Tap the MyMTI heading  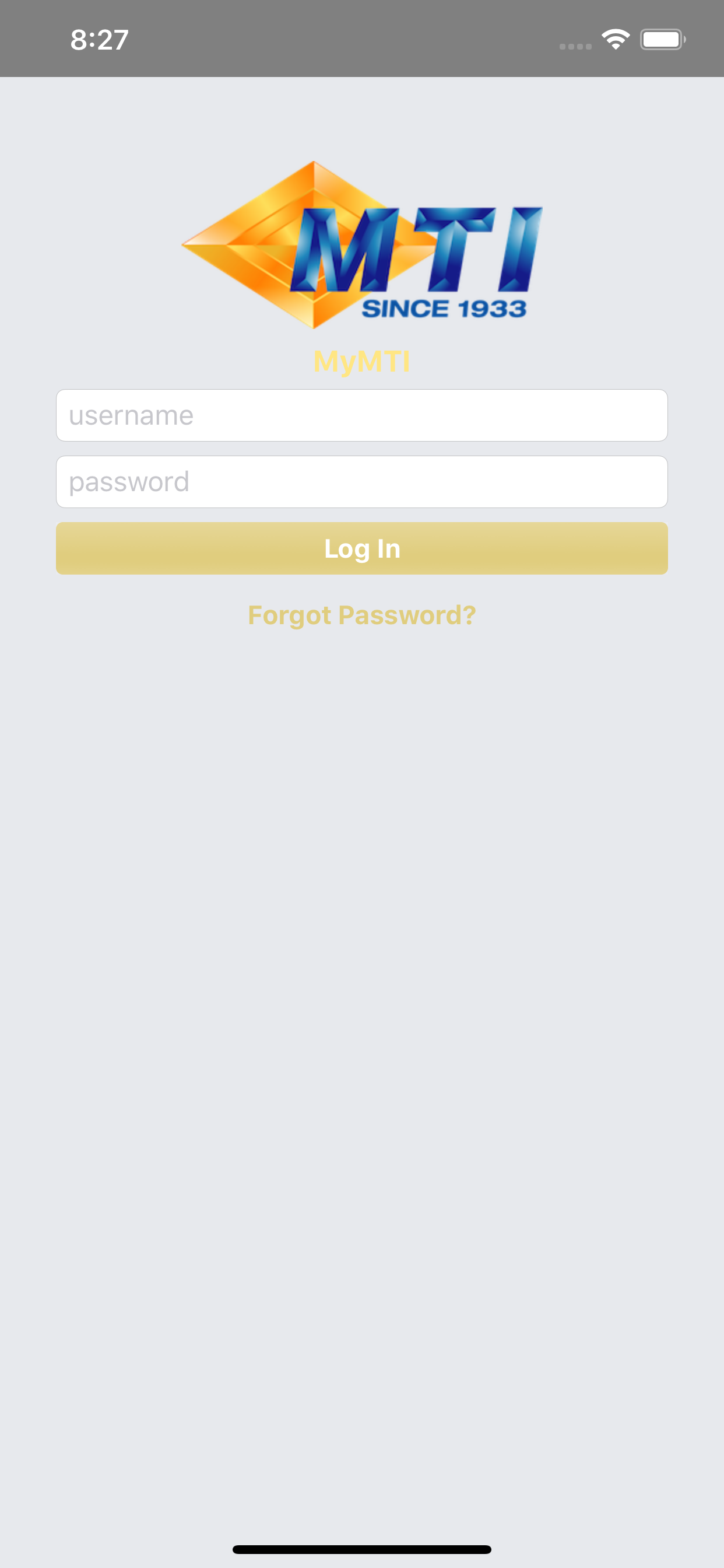point(362,361)
